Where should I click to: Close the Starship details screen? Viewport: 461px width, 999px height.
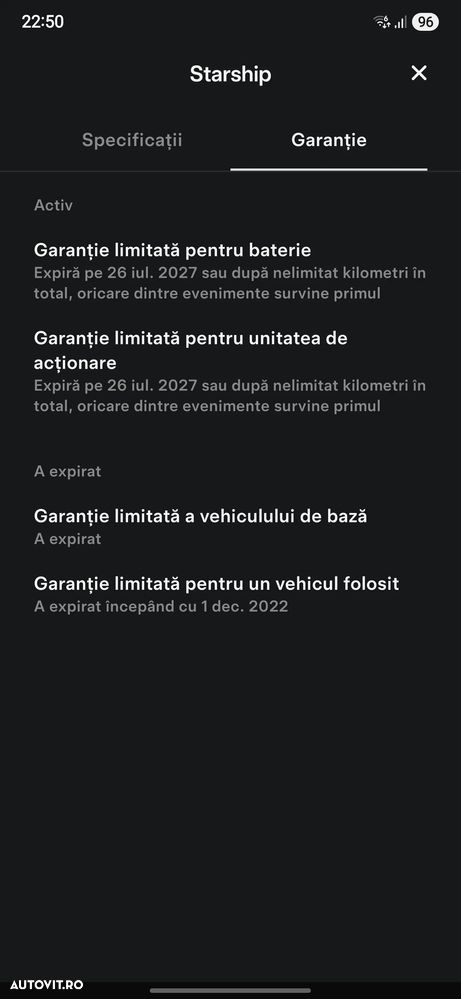[x=419, y=73]
